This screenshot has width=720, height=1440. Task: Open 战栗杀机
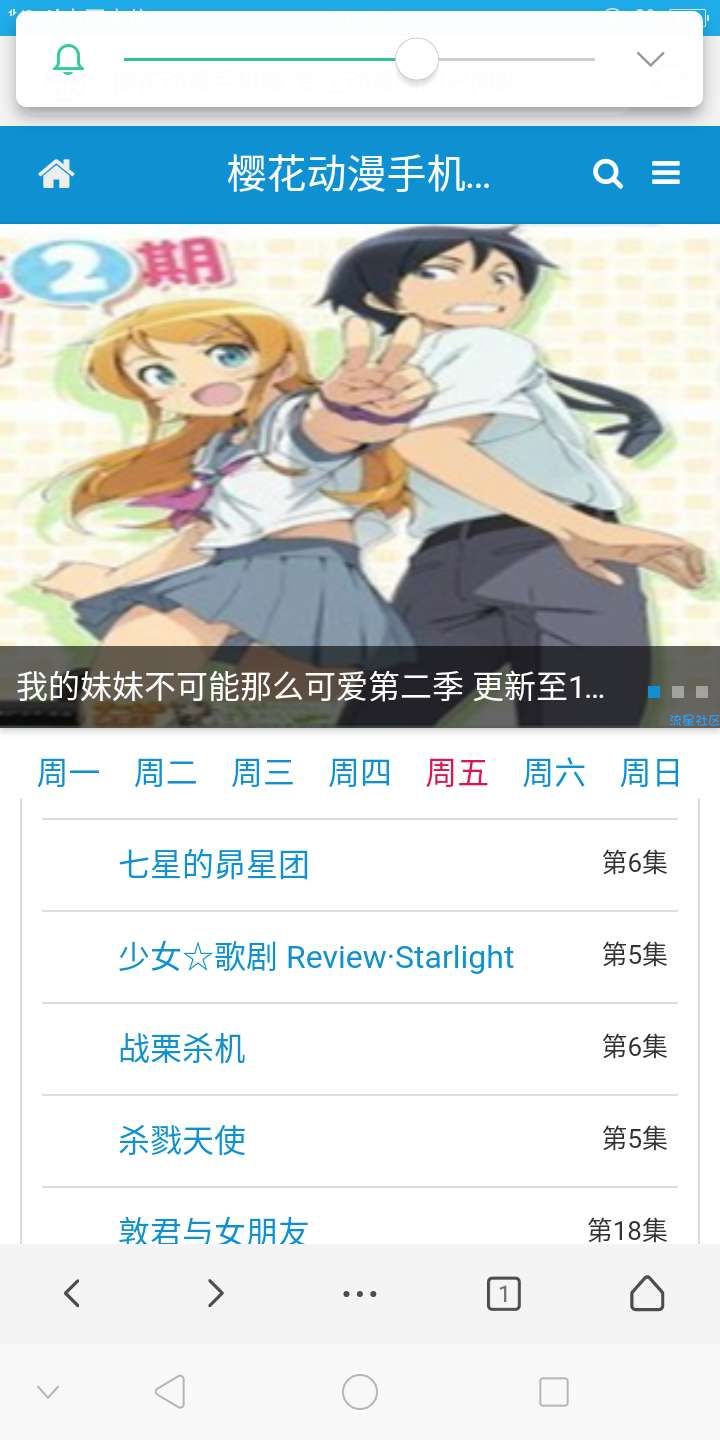(182, 1049)
